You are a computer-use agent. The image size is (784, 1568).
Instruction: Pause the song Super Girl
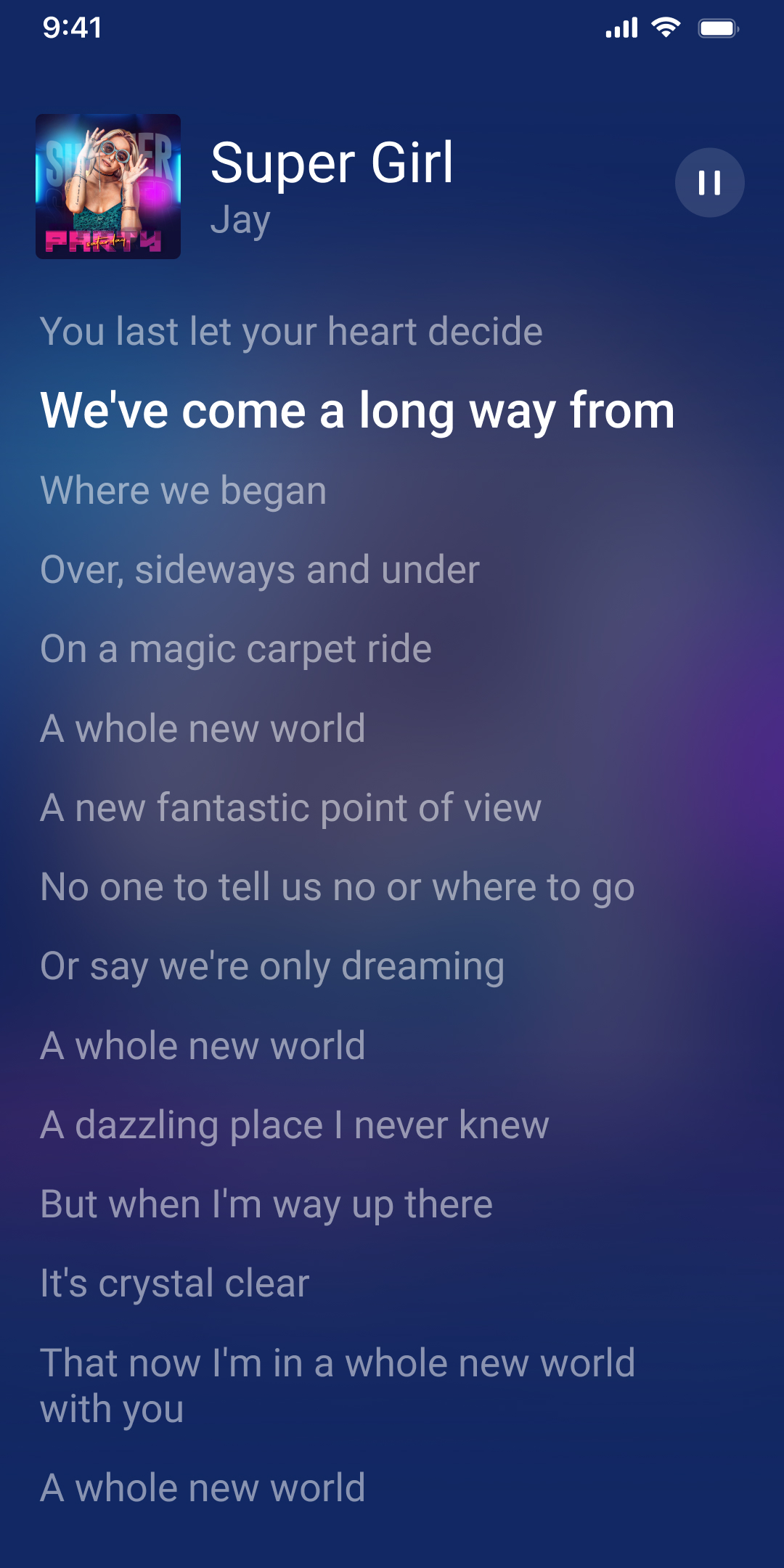(x=709, y=183)
